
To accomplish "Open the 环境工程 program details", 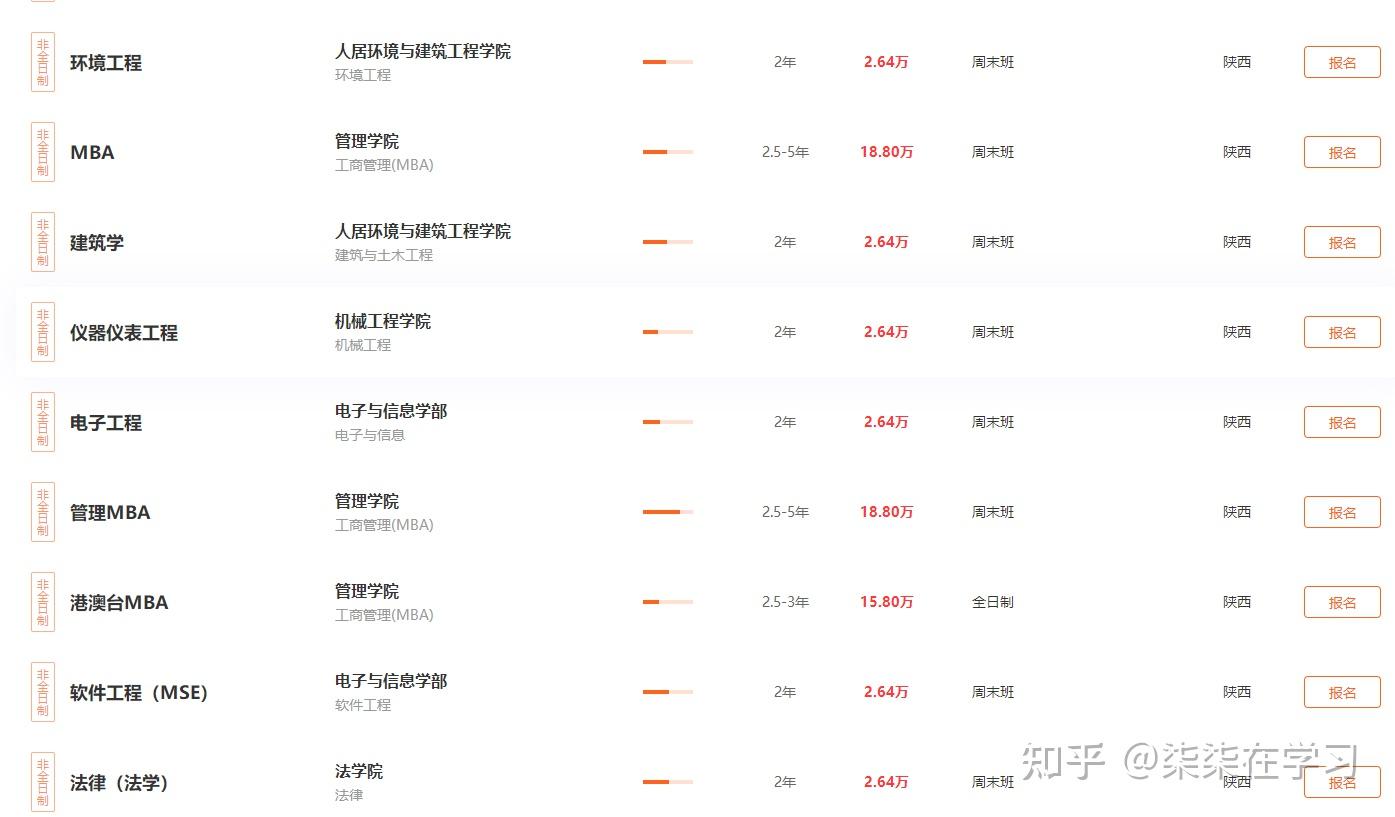I will coord(106,63).
